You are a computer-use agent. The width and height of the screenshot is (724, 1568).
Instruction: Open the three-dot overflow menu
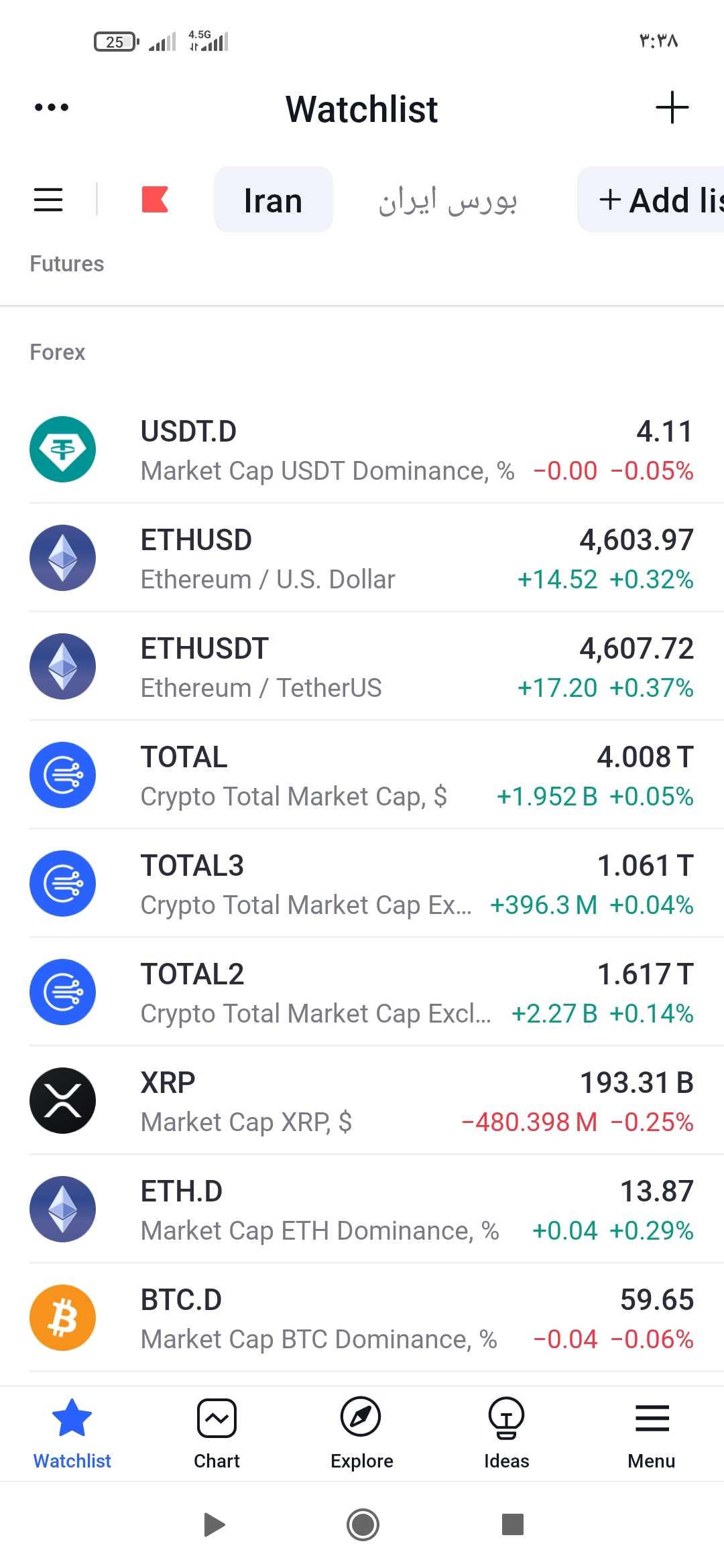(x=52, y=107)
